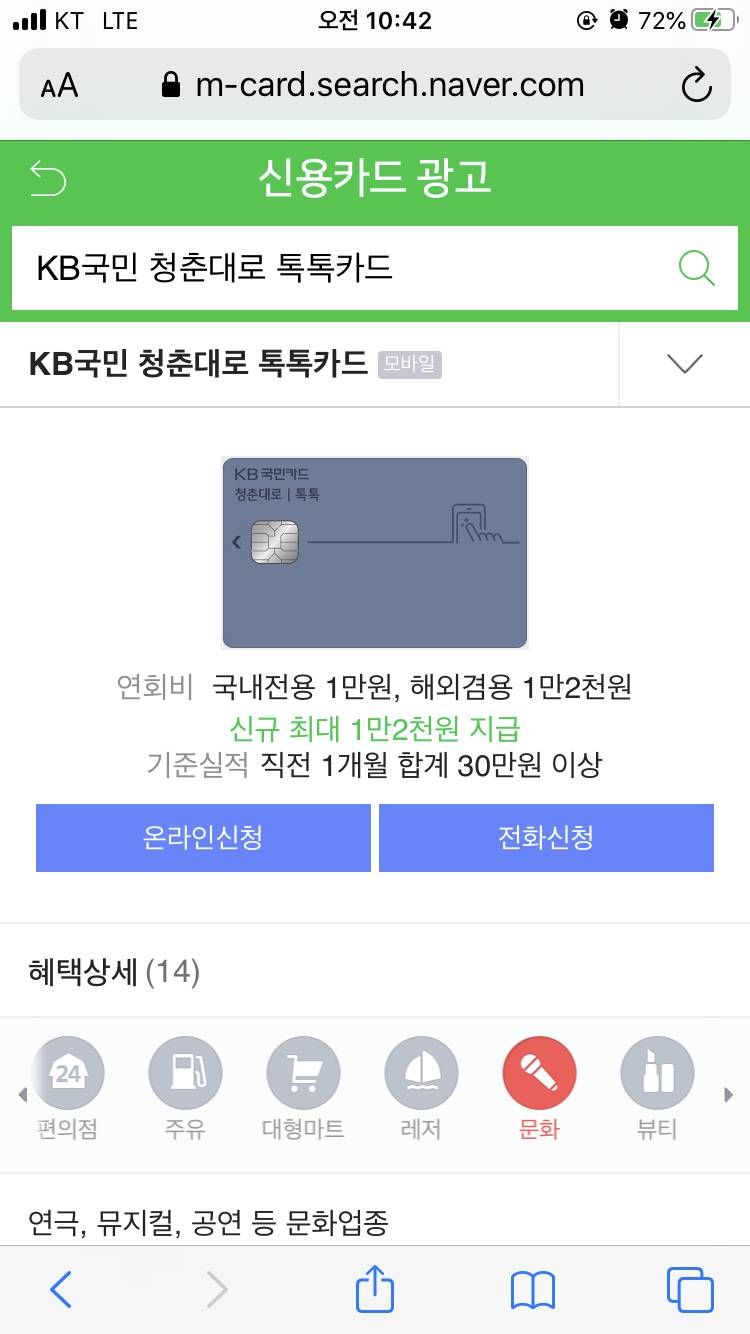
Task: Open the 대형마트 mart benefit details
Action: click(303, 1072)
